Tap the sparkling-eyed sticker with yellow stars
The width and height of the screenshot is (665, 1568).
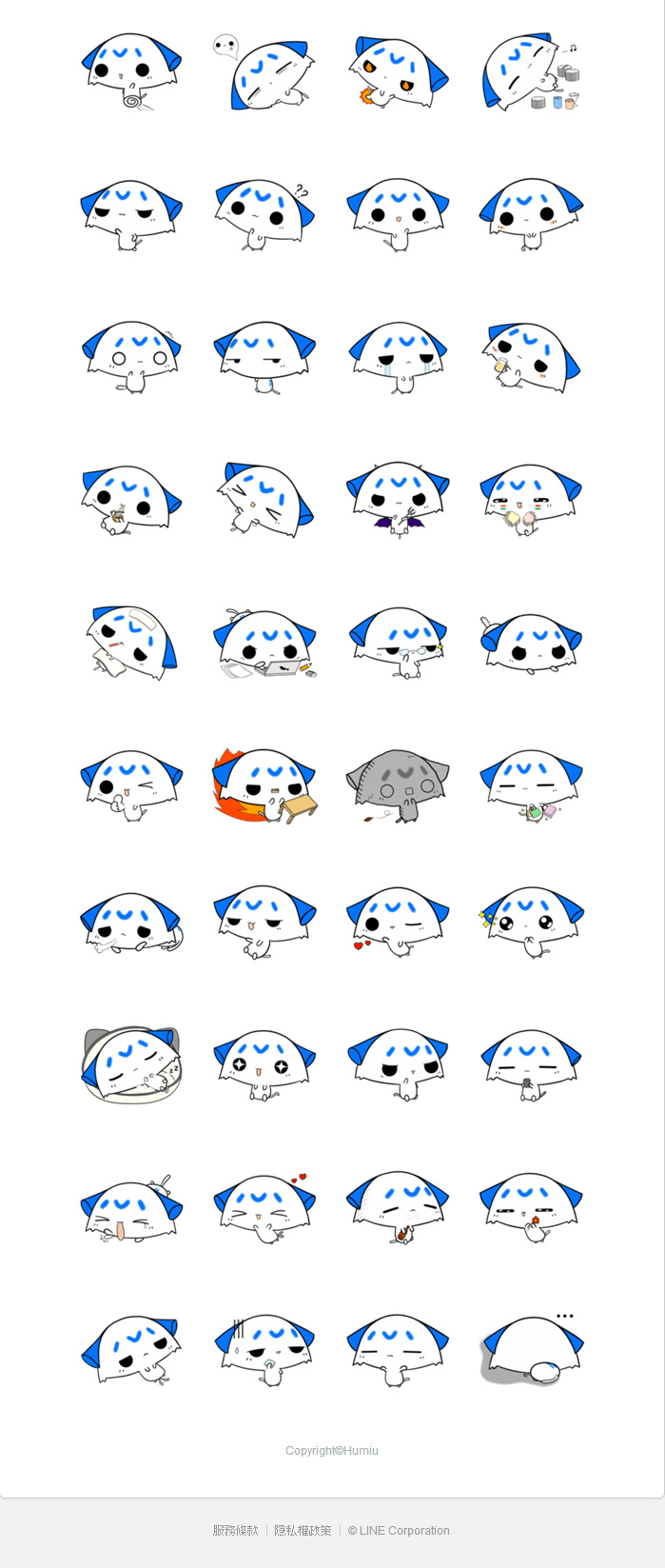pos(531,922)
